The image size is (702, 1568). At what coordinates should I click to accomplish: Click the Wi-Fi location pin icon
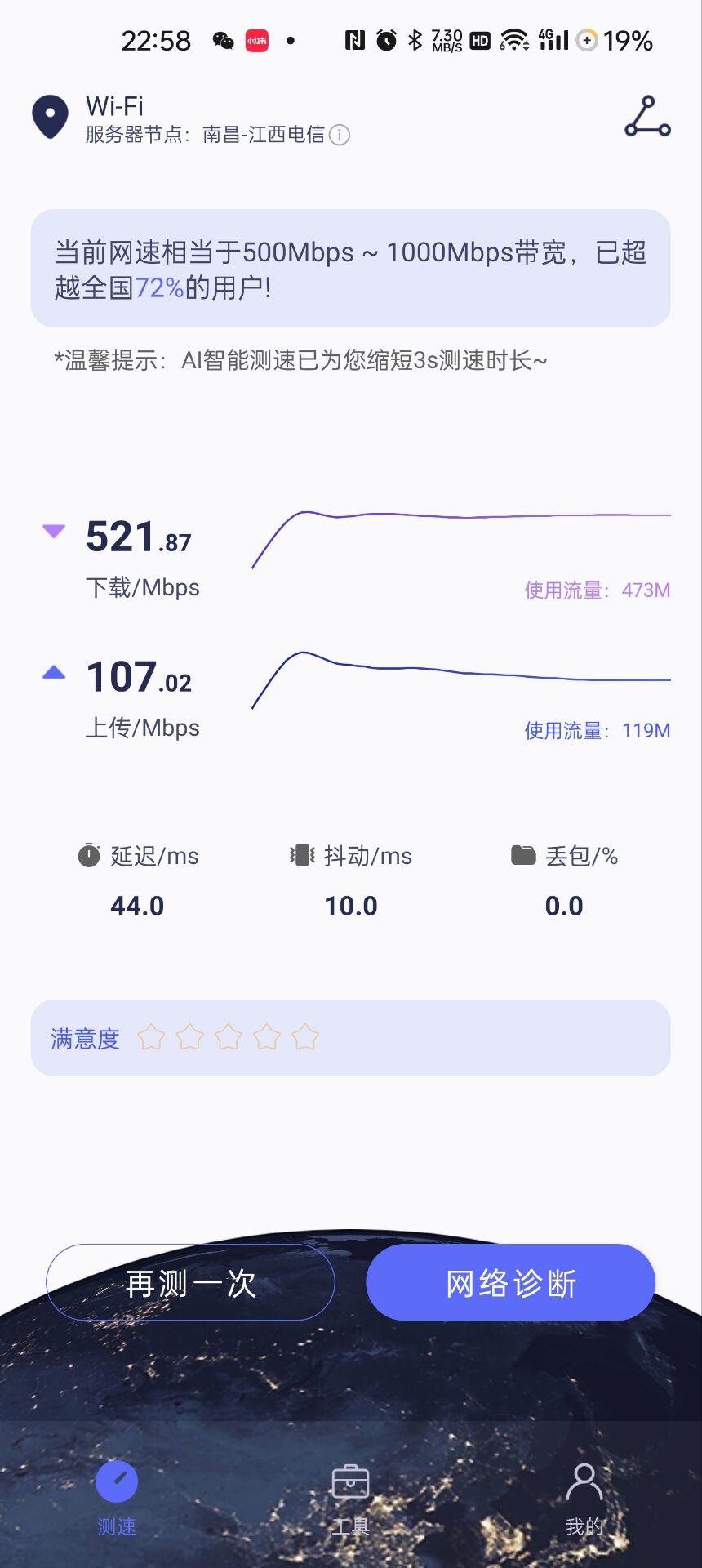[x=50, y=116]
